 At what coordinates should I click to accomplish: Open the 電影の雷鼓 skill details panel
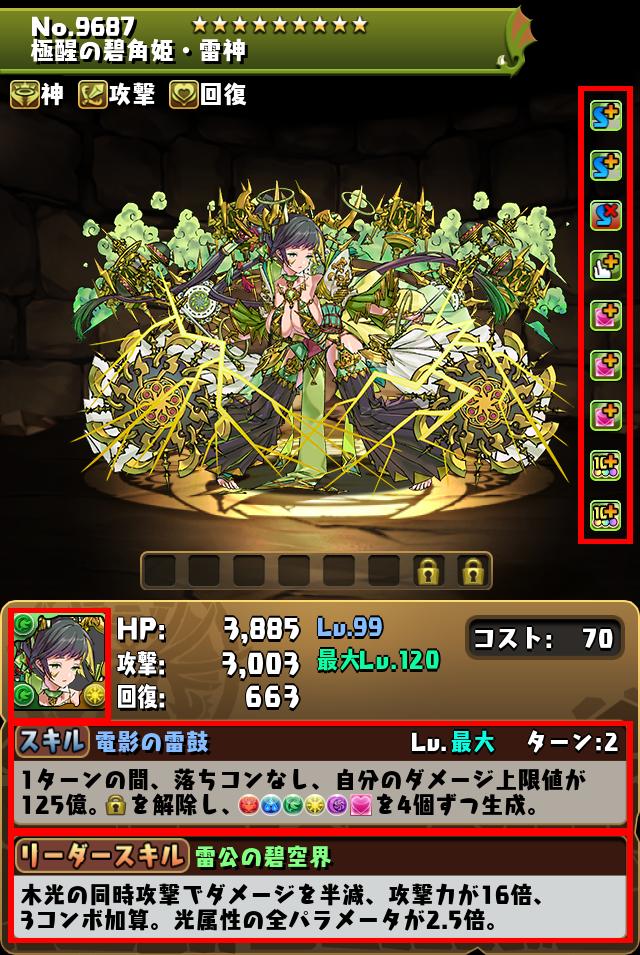click(320, 778)
